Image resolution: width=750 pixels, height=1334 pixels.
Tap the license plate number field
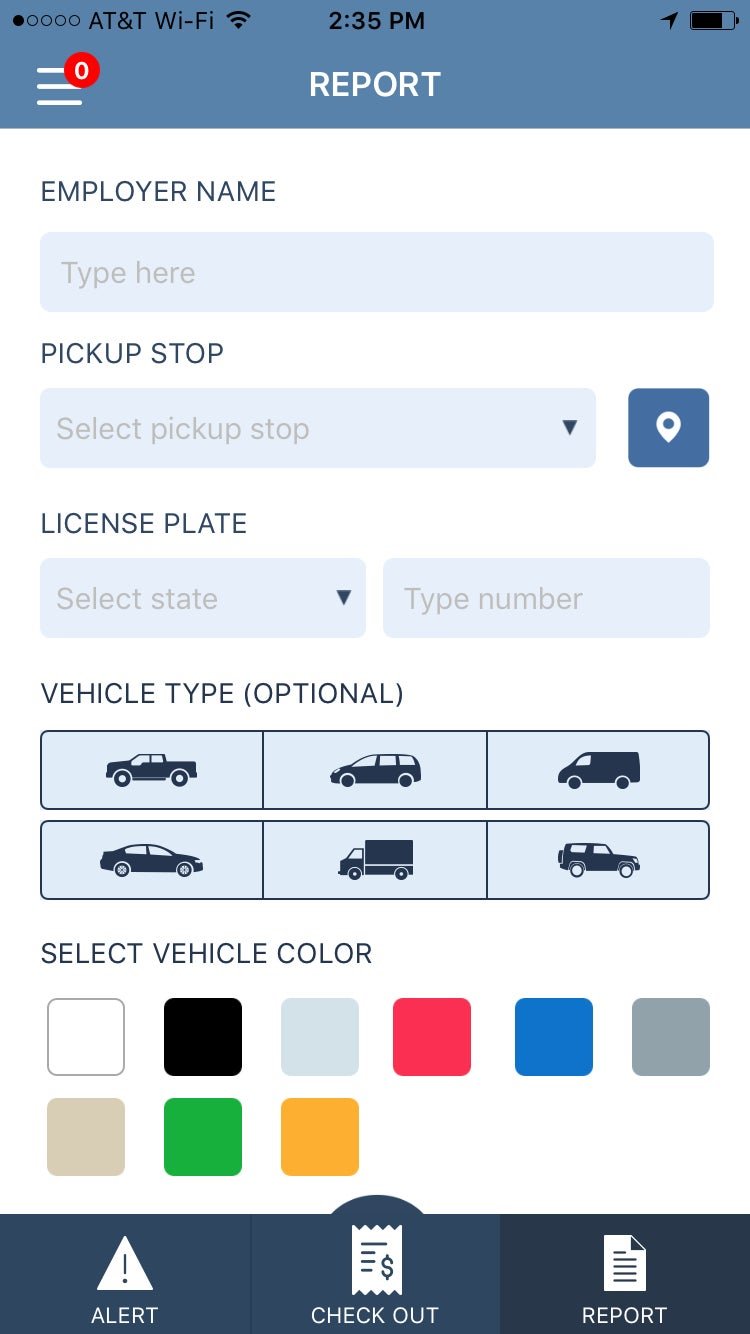(546, 598)
